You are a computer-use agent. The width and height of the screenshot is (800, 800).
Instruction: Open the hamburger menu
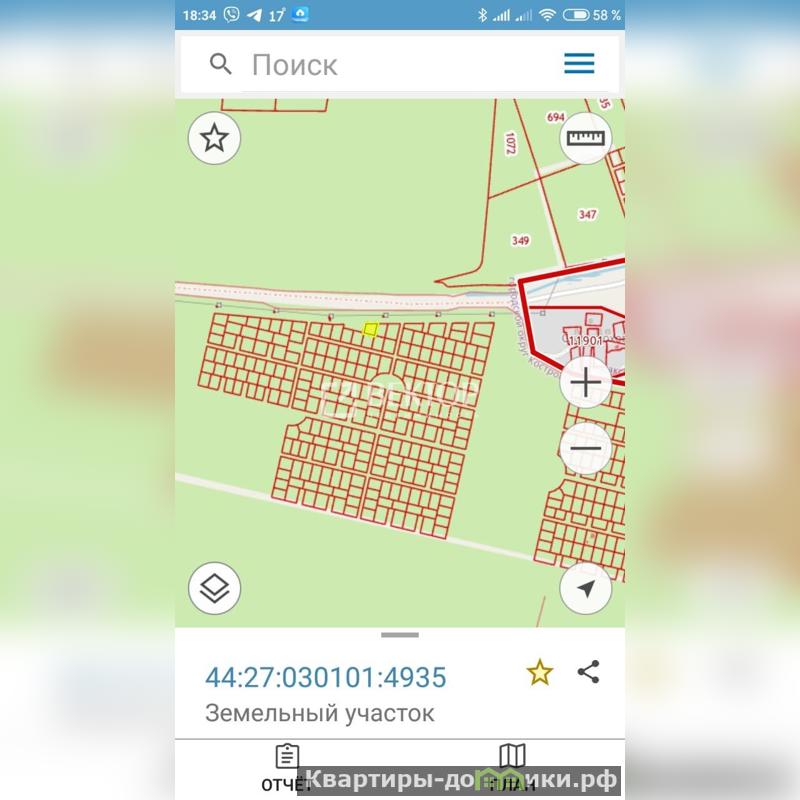tap(579, 64)
